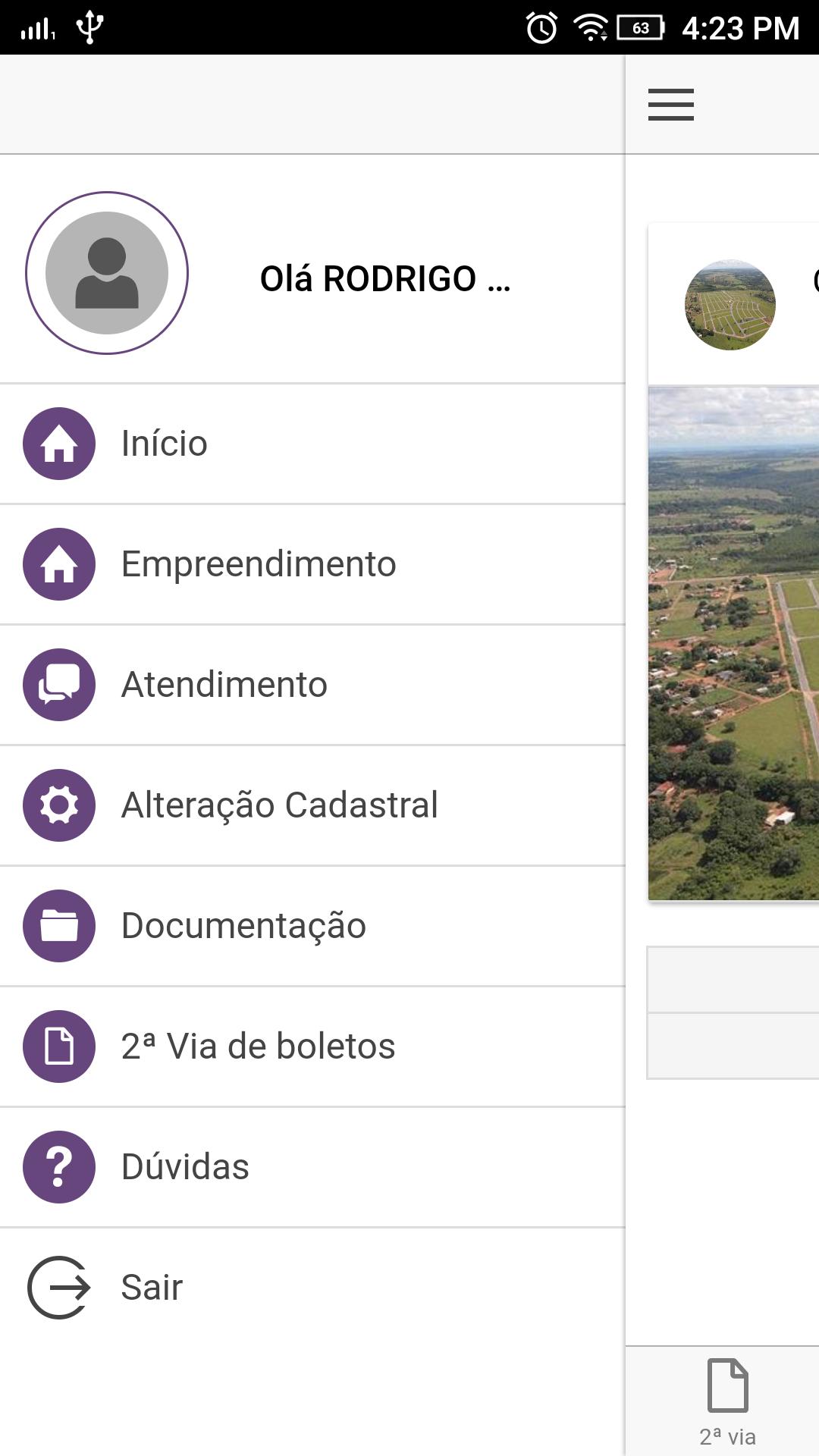
Task: Tap the hamburger menu button
Action: pos(671,105)
